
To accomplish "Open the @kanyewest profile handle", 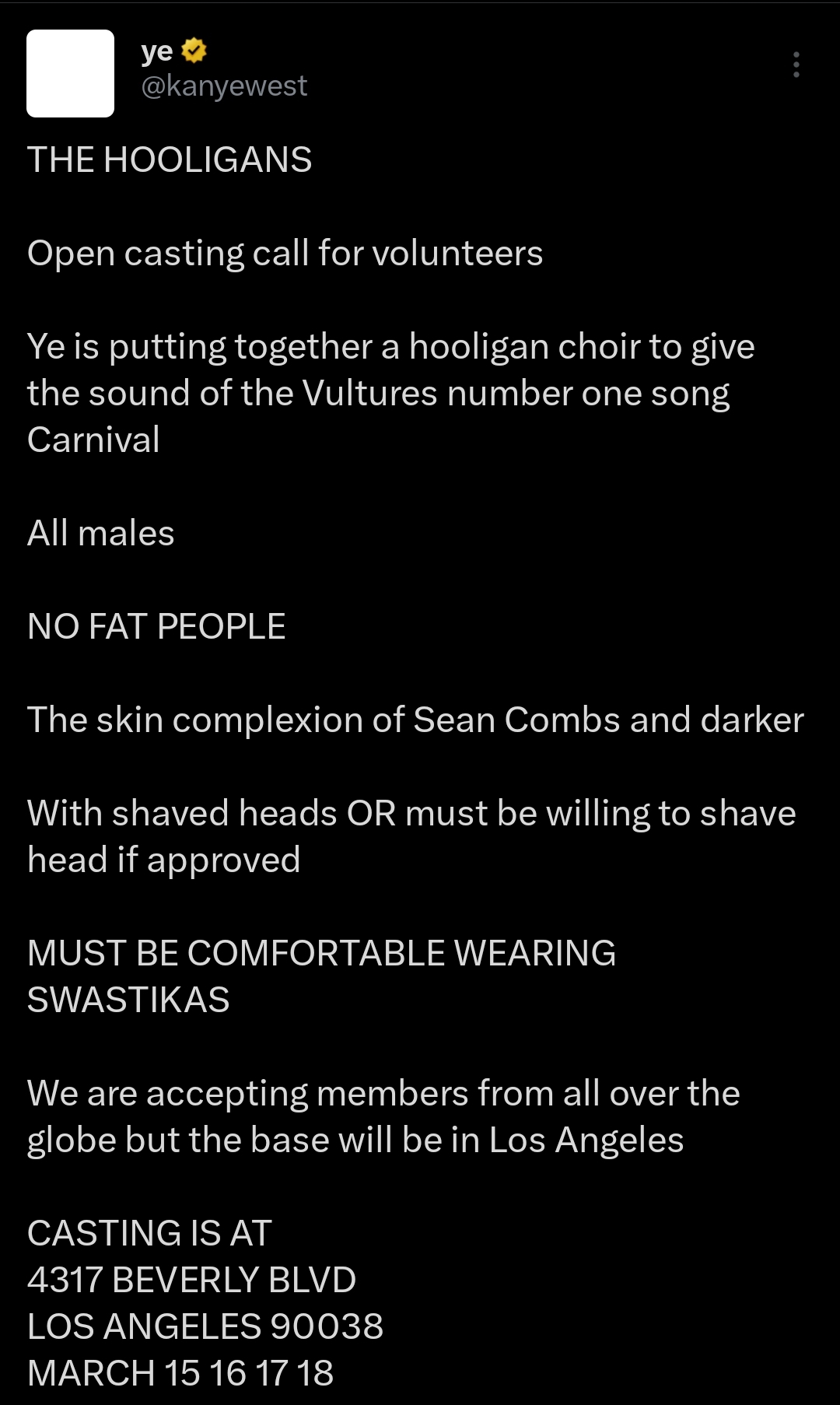I will pos(224,86).
